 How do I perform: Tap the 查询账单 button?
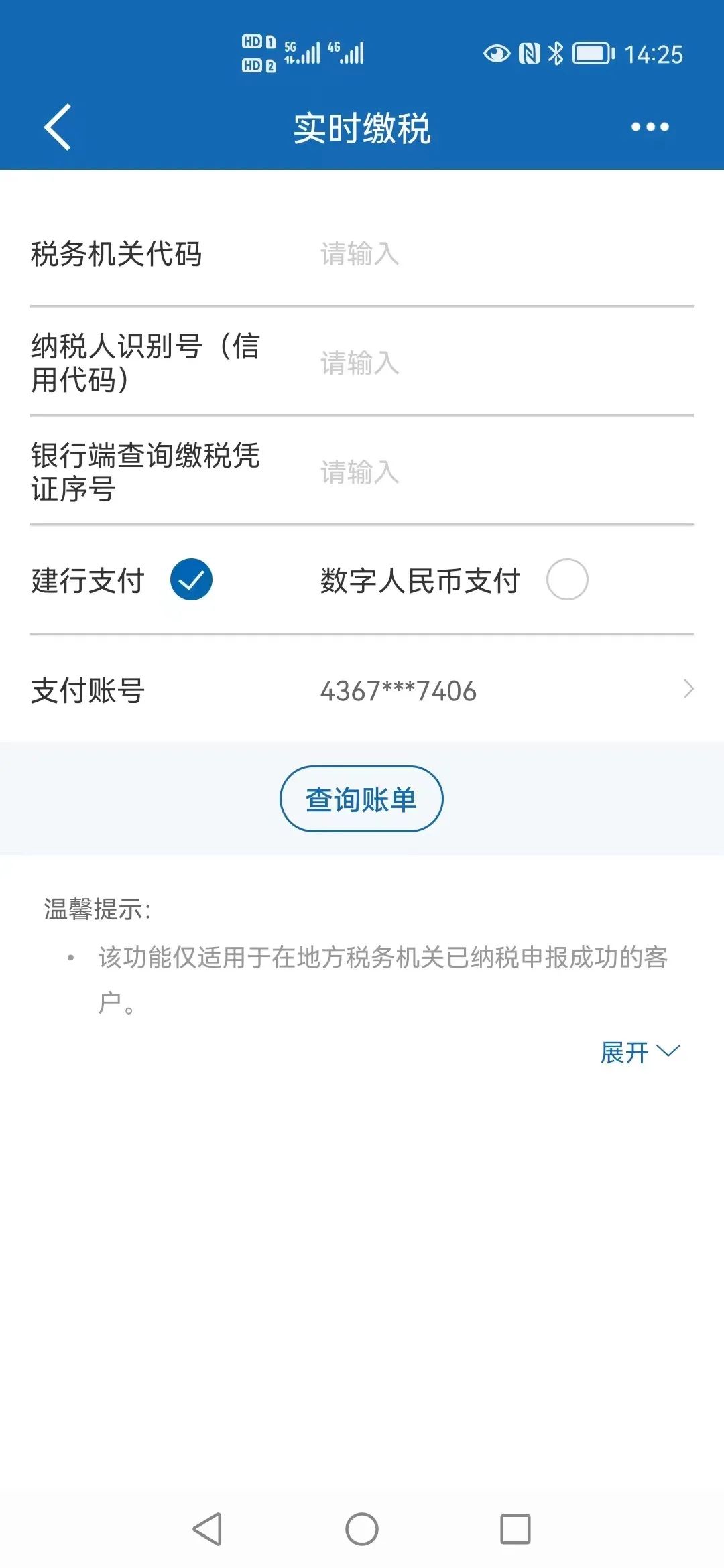tap(361, 799)
